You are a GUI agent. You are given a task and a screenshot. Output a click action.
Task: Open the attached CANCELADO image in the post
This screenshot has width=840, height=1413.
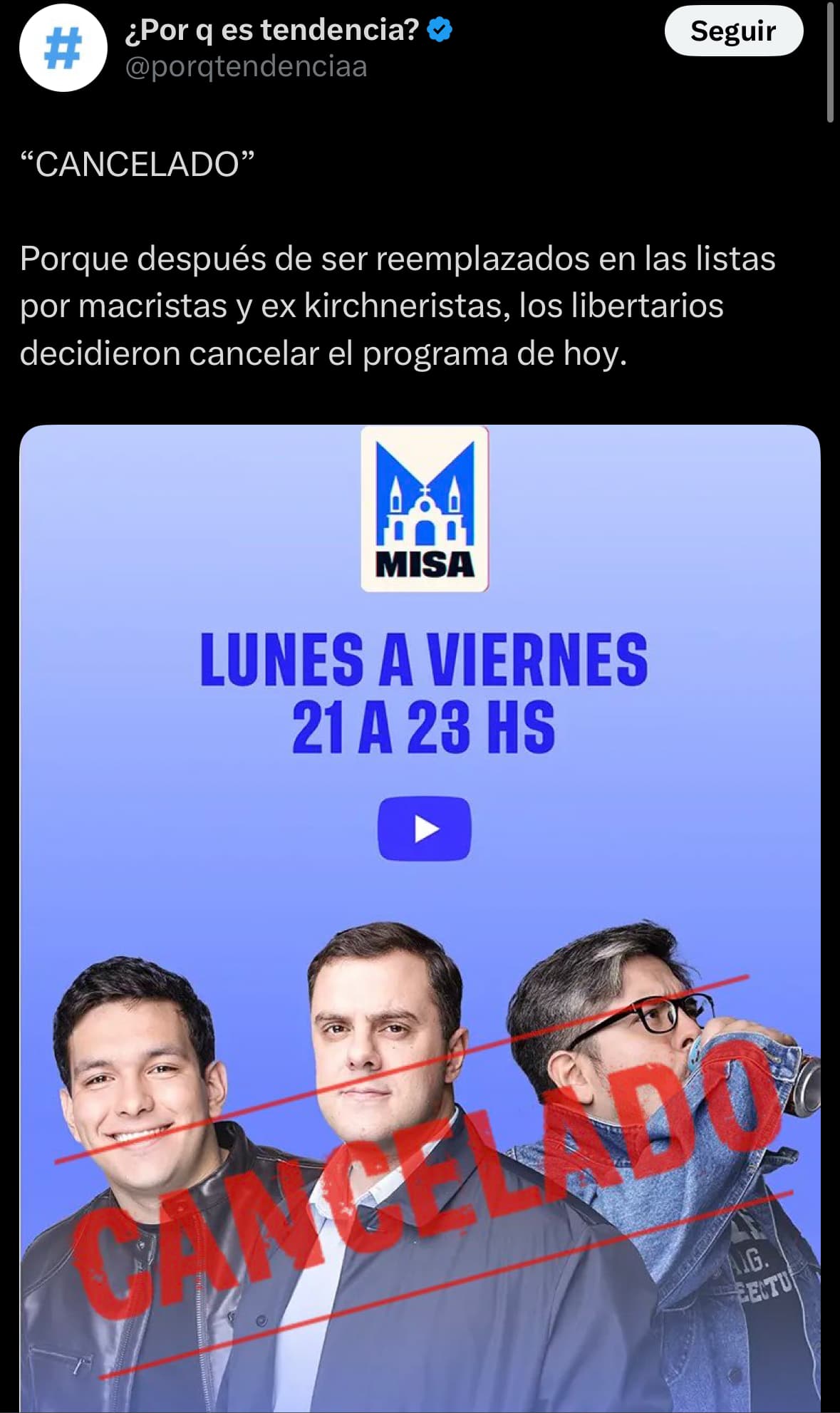pyautogui.click(x=420, y=918)
